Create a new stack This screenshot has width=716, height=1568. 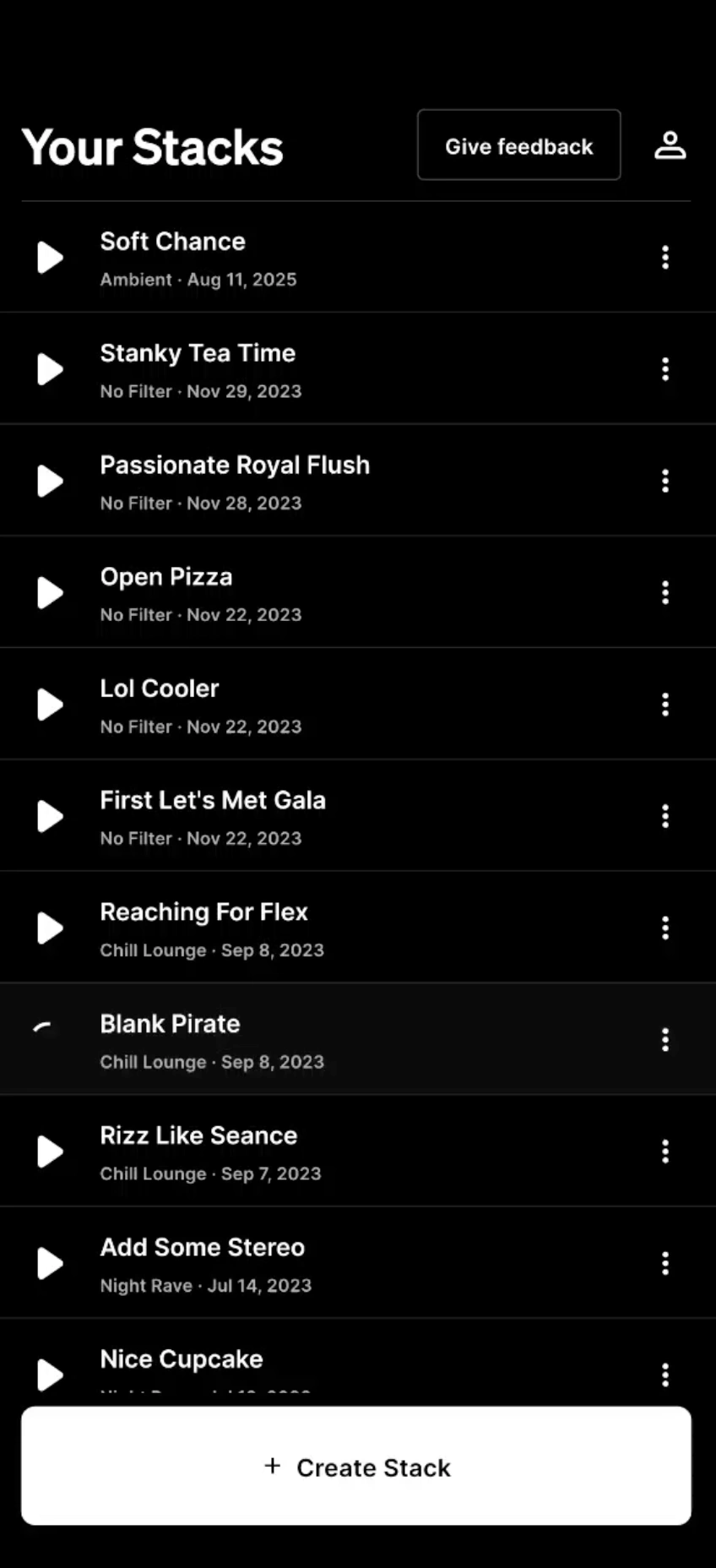(x=356, y=1467)
